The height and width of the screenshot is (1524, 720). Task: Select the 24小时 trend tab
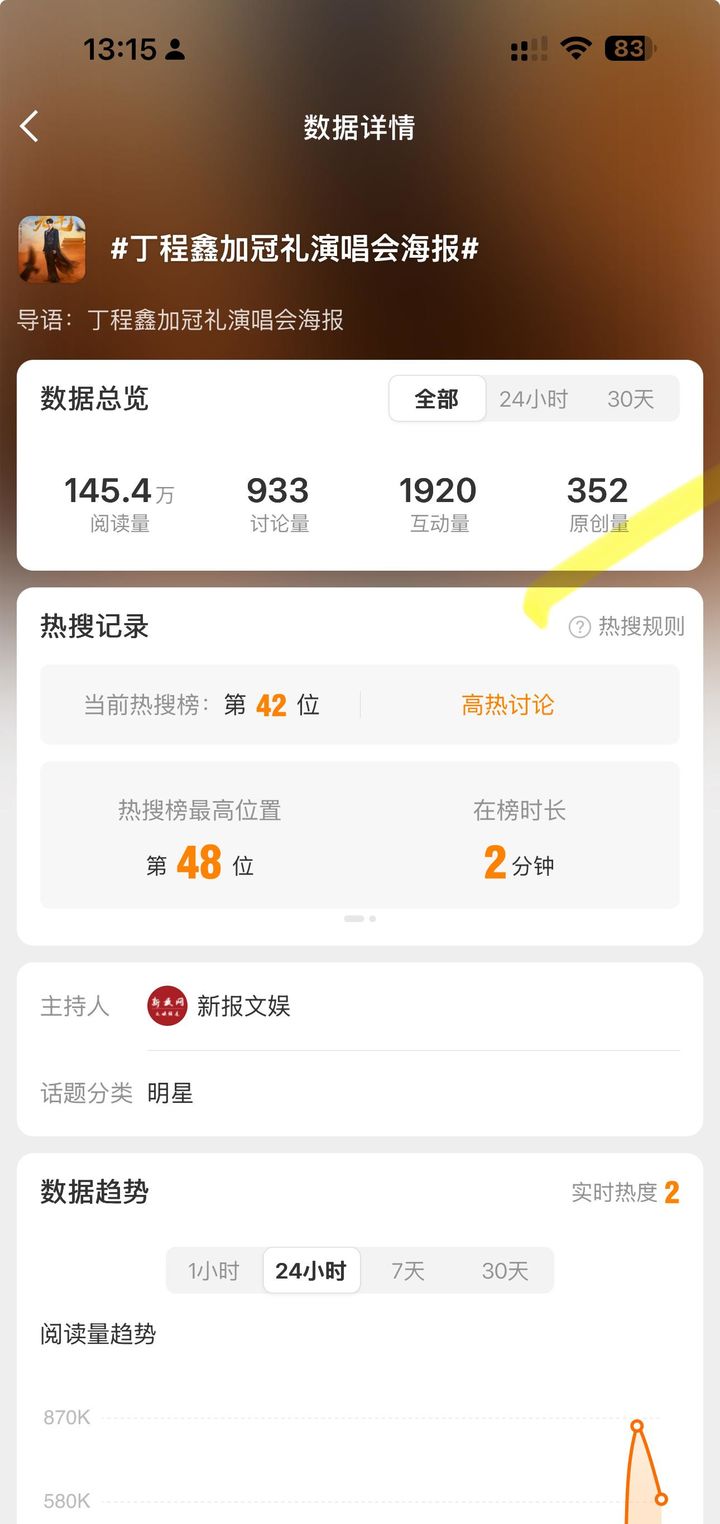pyautogui.click(x=311, y=1271)
